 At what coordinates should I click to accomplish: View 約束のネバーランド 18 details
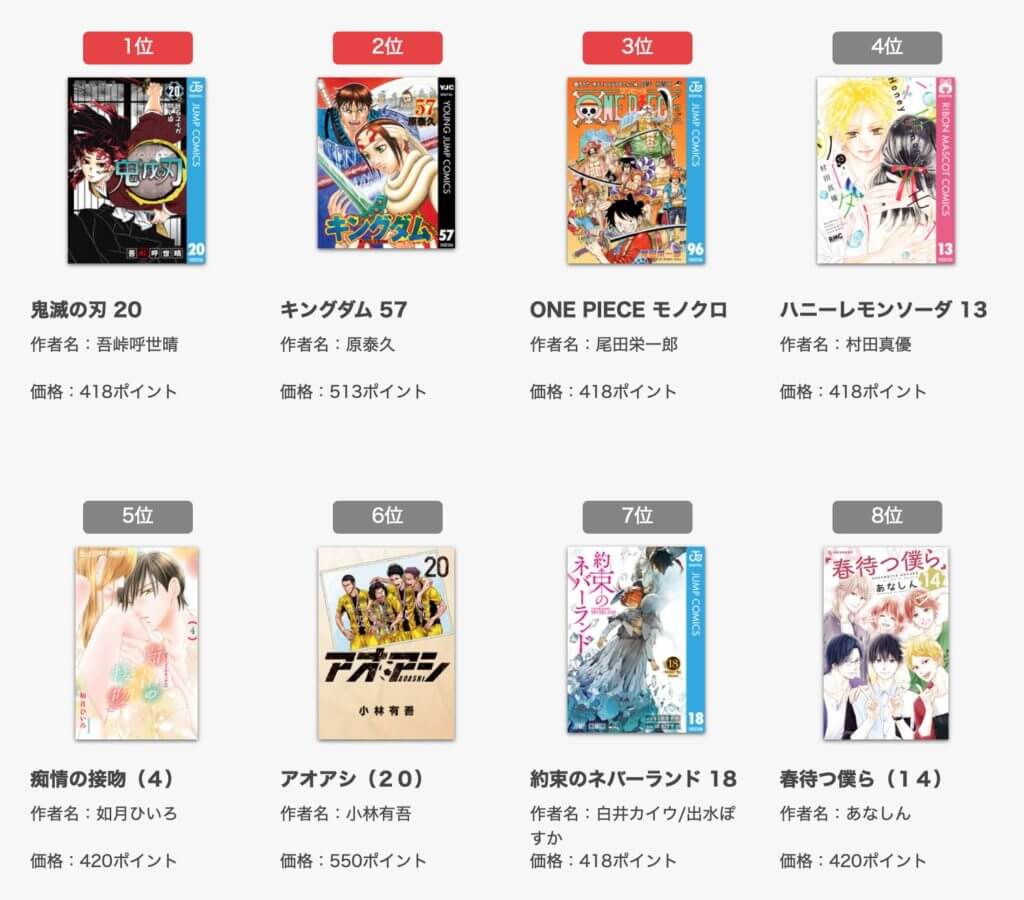[x=636, y=640]
